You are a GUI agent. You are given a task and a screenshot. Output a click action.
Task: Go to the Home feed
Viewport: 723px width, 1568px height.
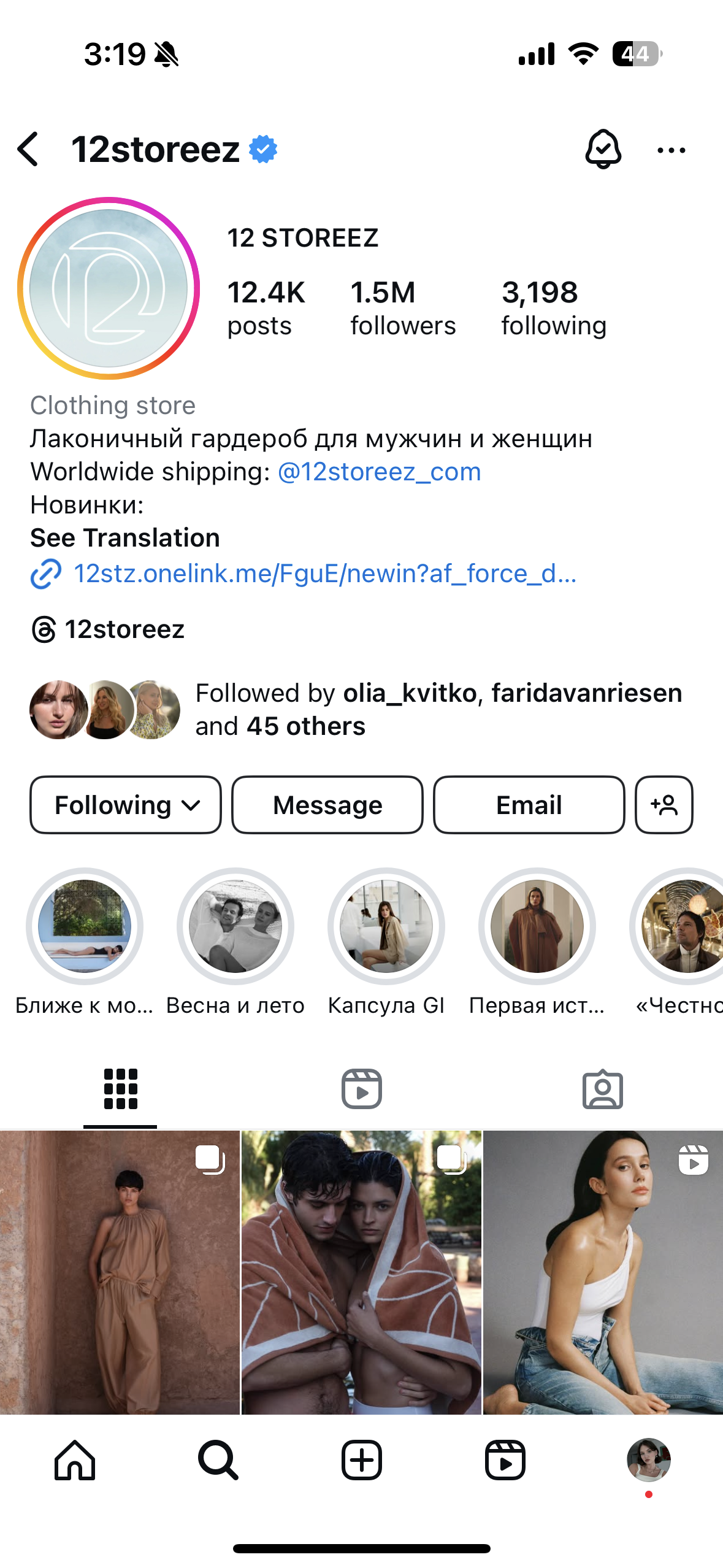(x=75, y=1460)
